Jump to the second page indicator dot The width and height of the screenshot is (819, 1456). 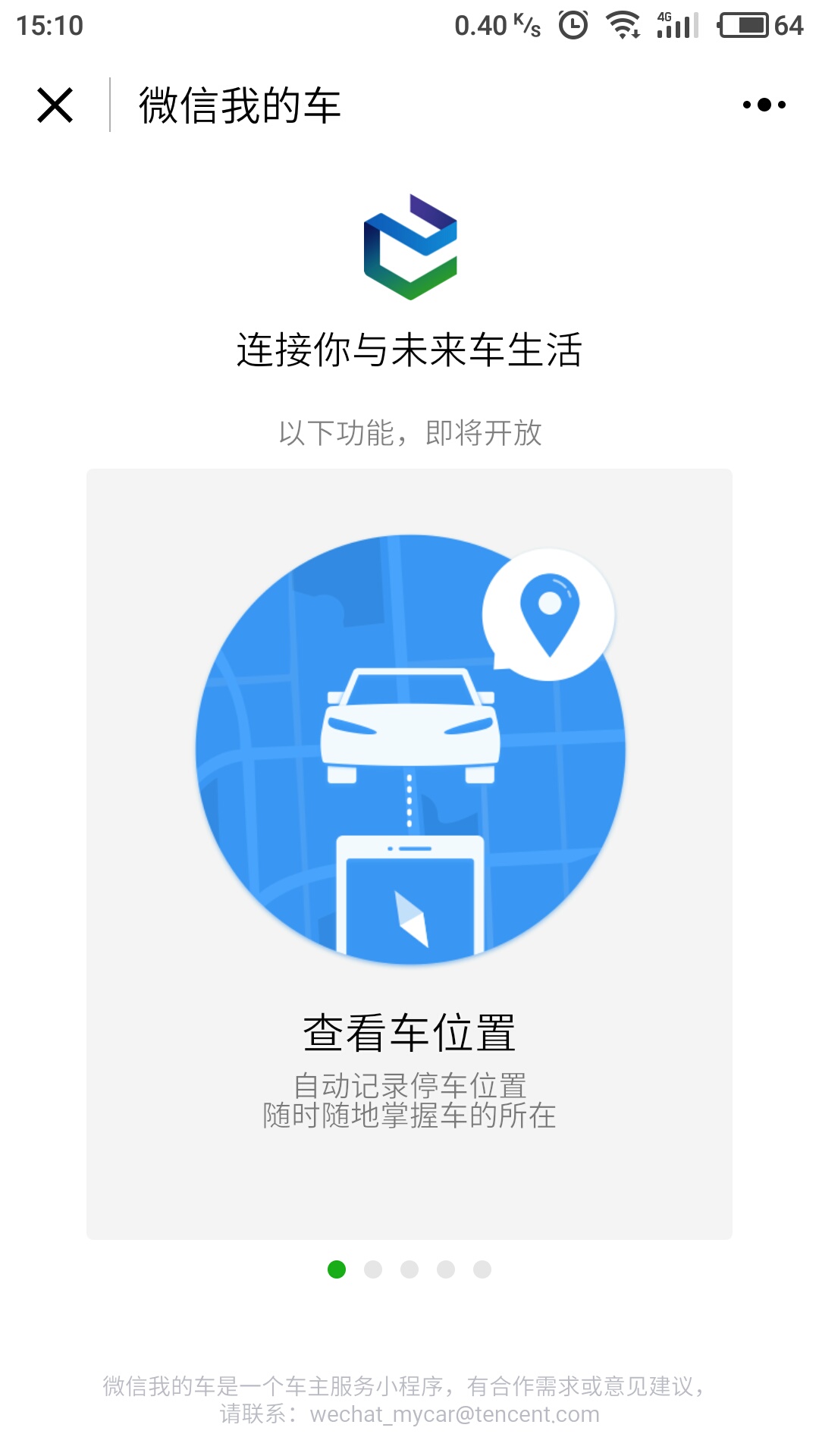[x=373, y=1269]
